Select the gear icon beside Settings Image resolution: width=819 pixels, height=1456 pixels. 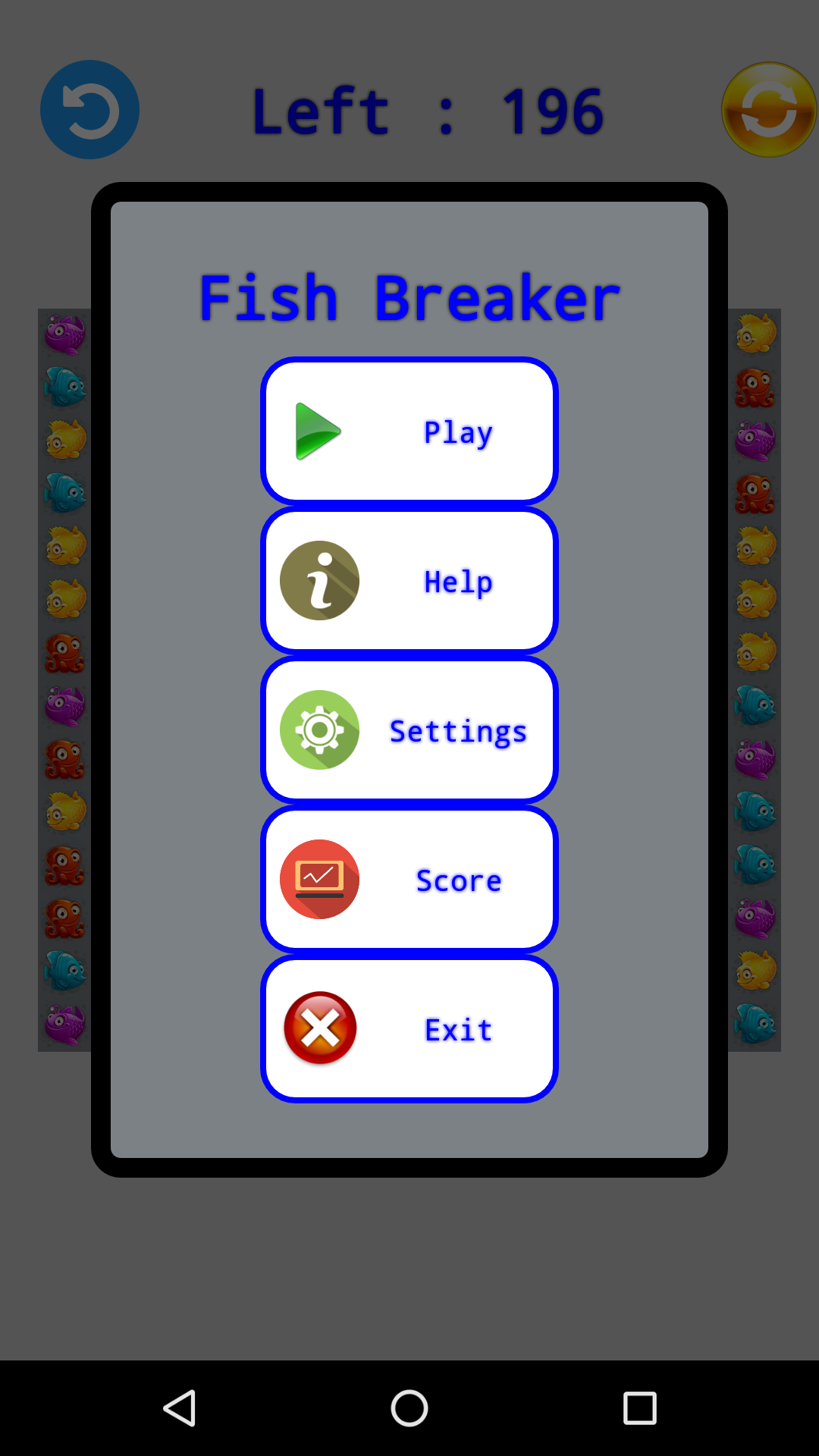318,730
